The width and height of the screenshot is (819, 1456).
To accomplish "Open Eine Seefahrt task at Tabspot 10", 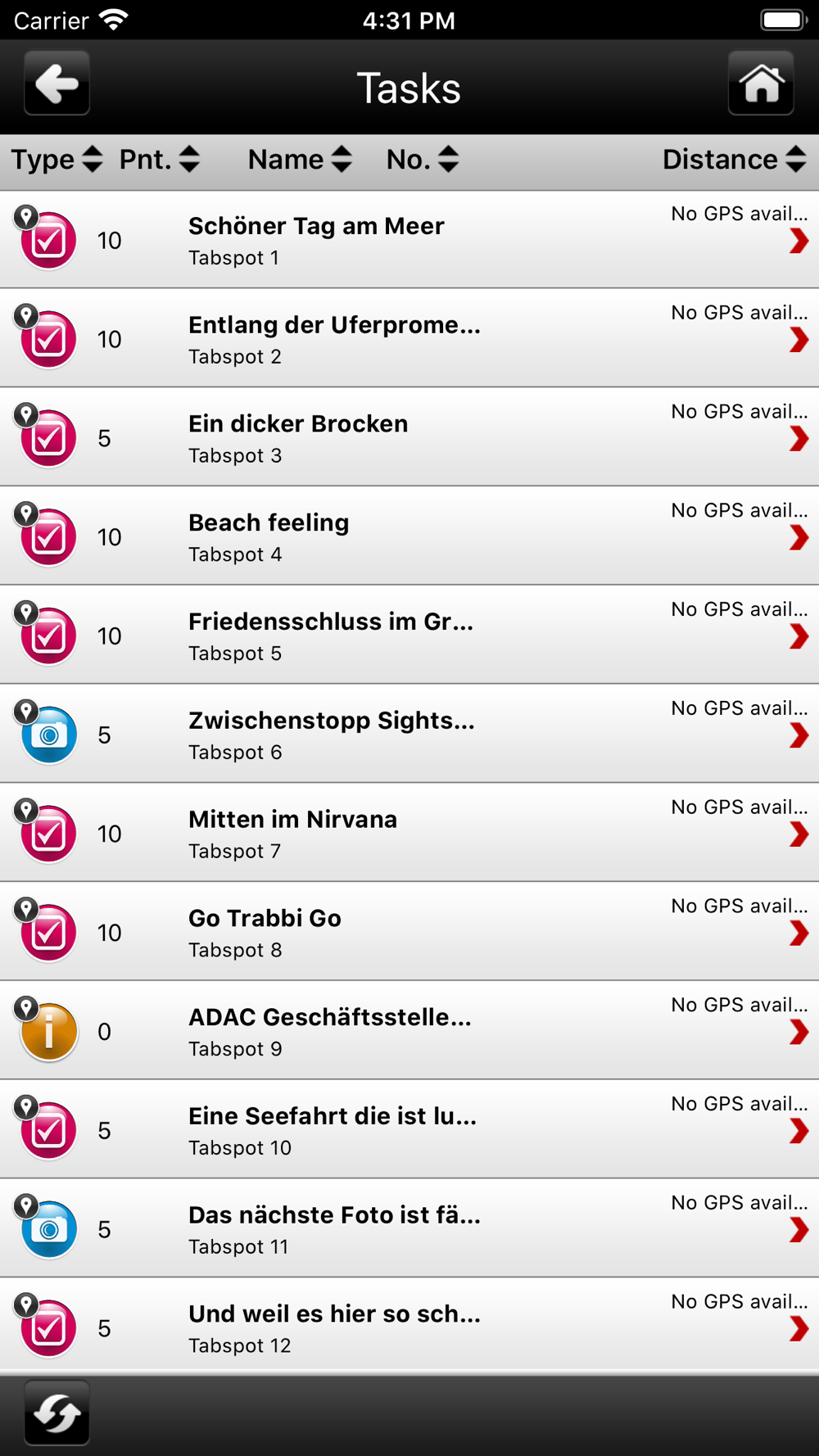I will click(x=409, y=1131).
